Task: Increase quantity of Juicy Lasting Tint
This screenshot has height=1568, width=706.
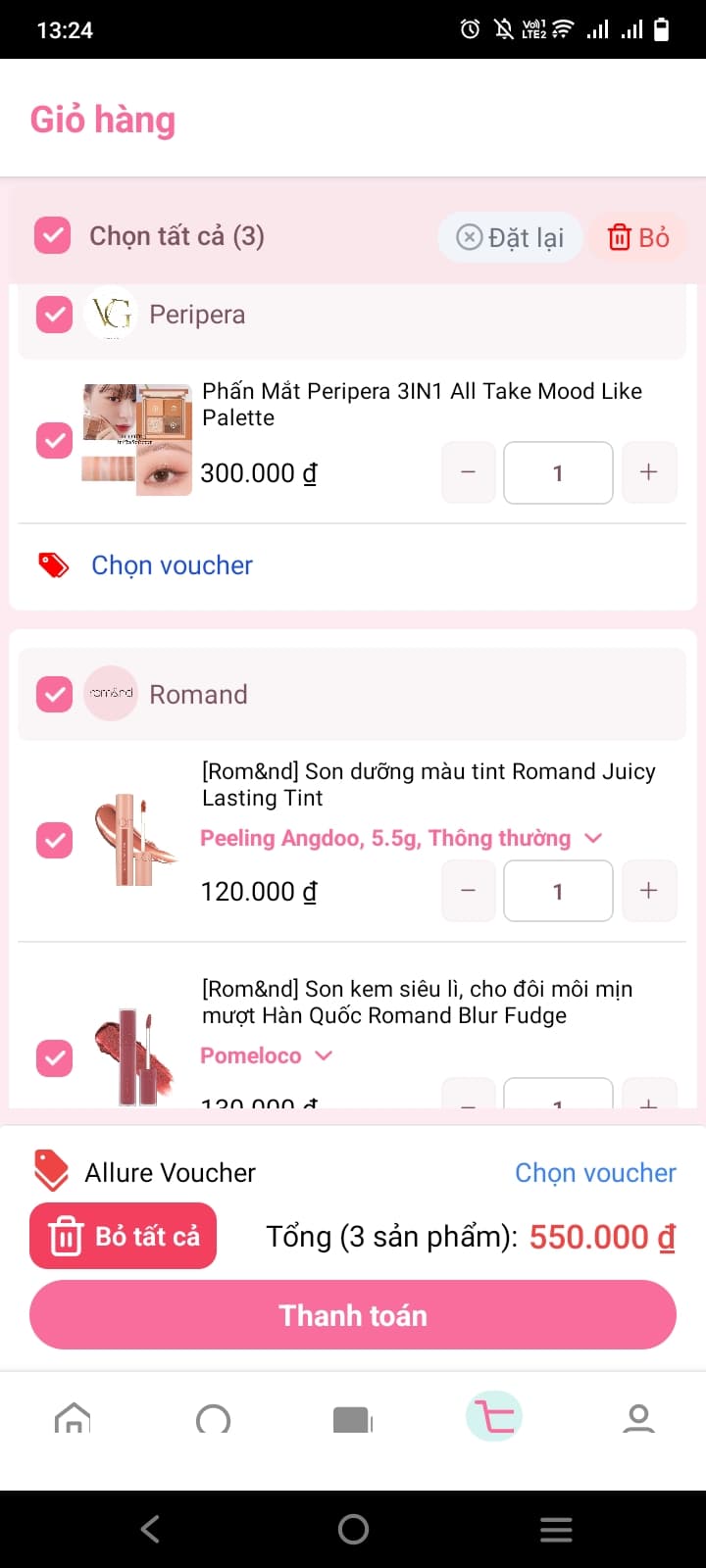Action: [648, 891]
